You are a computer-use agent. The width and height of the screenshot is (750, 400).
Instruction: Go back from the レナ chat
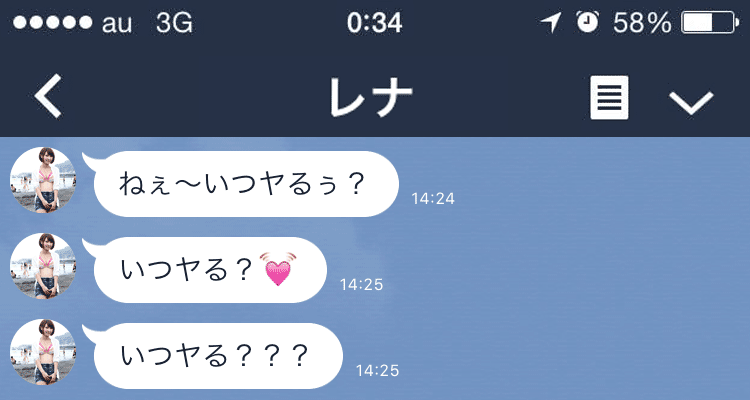point(48,97)
